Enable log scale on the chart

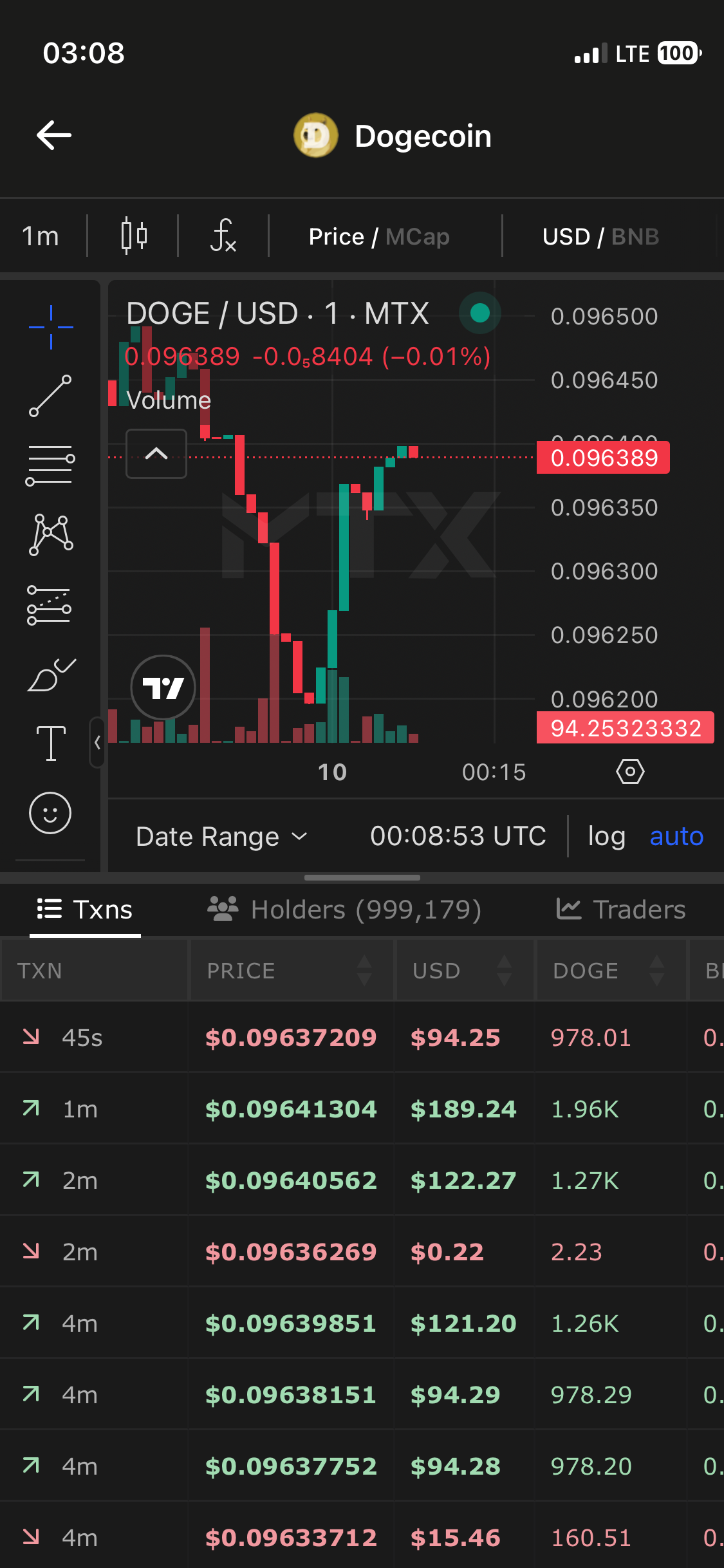click(606, 835)
